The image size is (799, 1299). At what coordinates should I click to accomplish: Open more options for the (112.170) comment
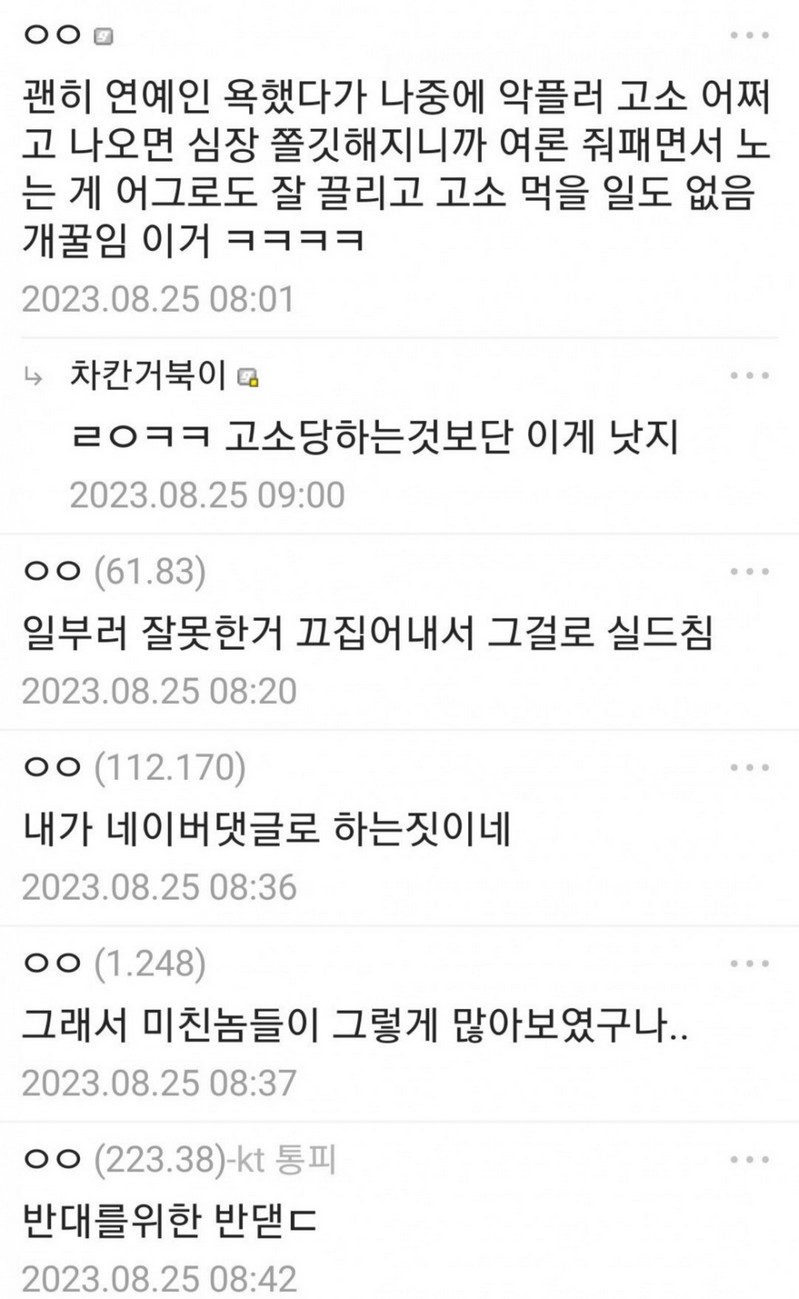(x=748, y=767)
